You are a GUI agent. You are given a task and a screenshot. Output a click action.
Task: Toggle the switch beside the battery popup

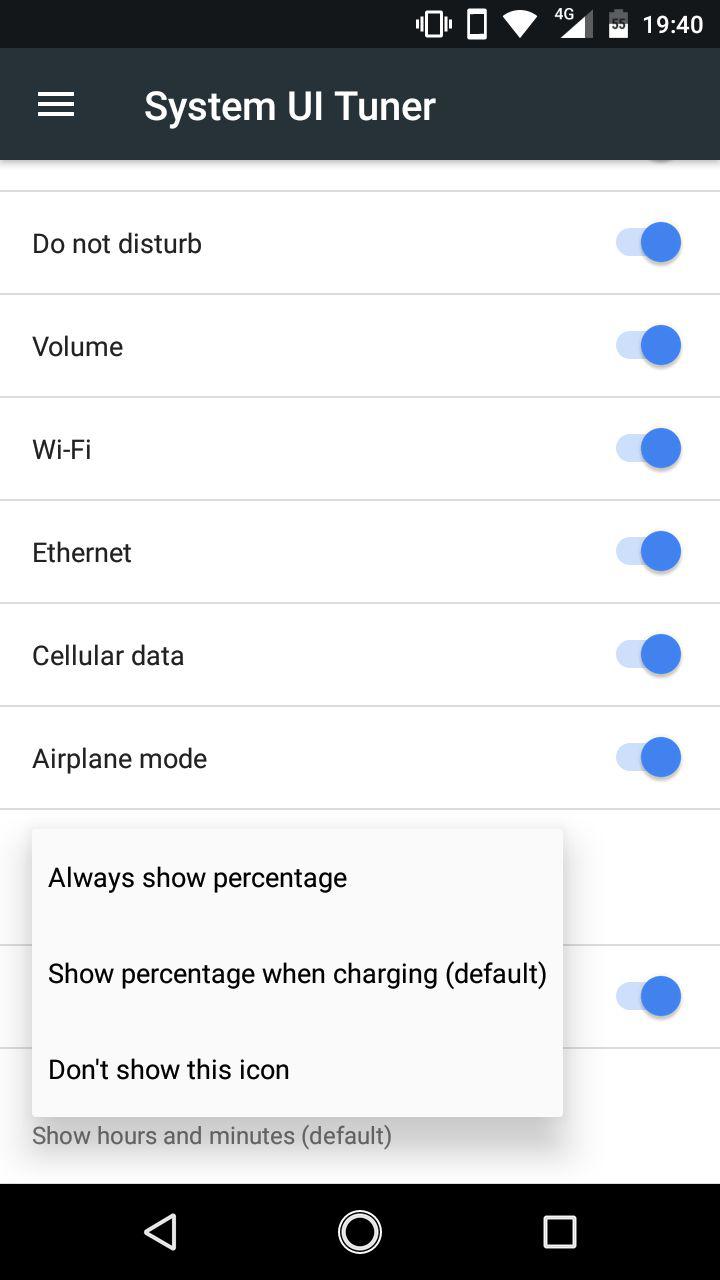648,997
